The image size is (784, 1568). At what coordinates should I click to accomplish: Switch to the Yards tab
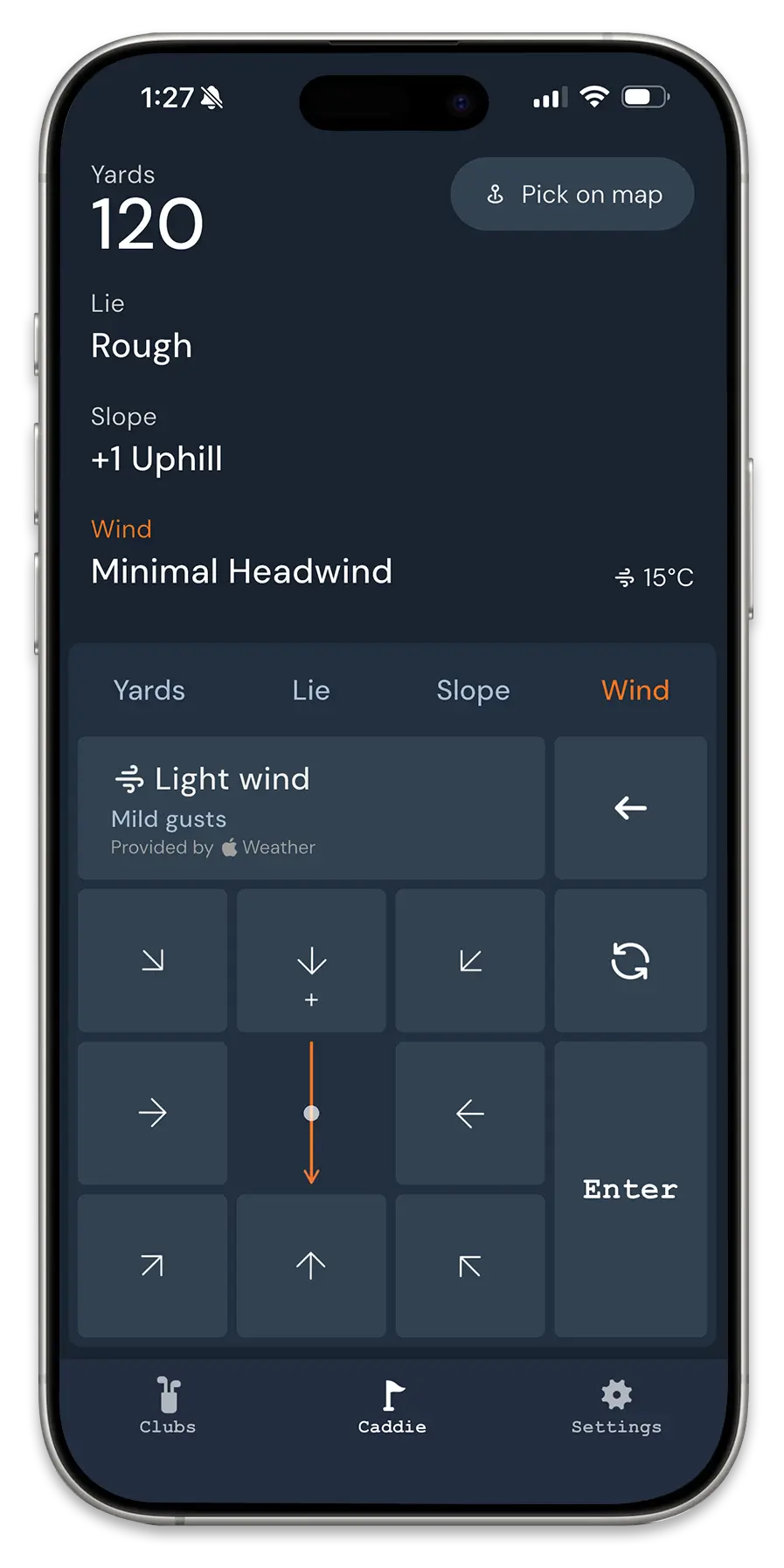click(x=149, y=690)
